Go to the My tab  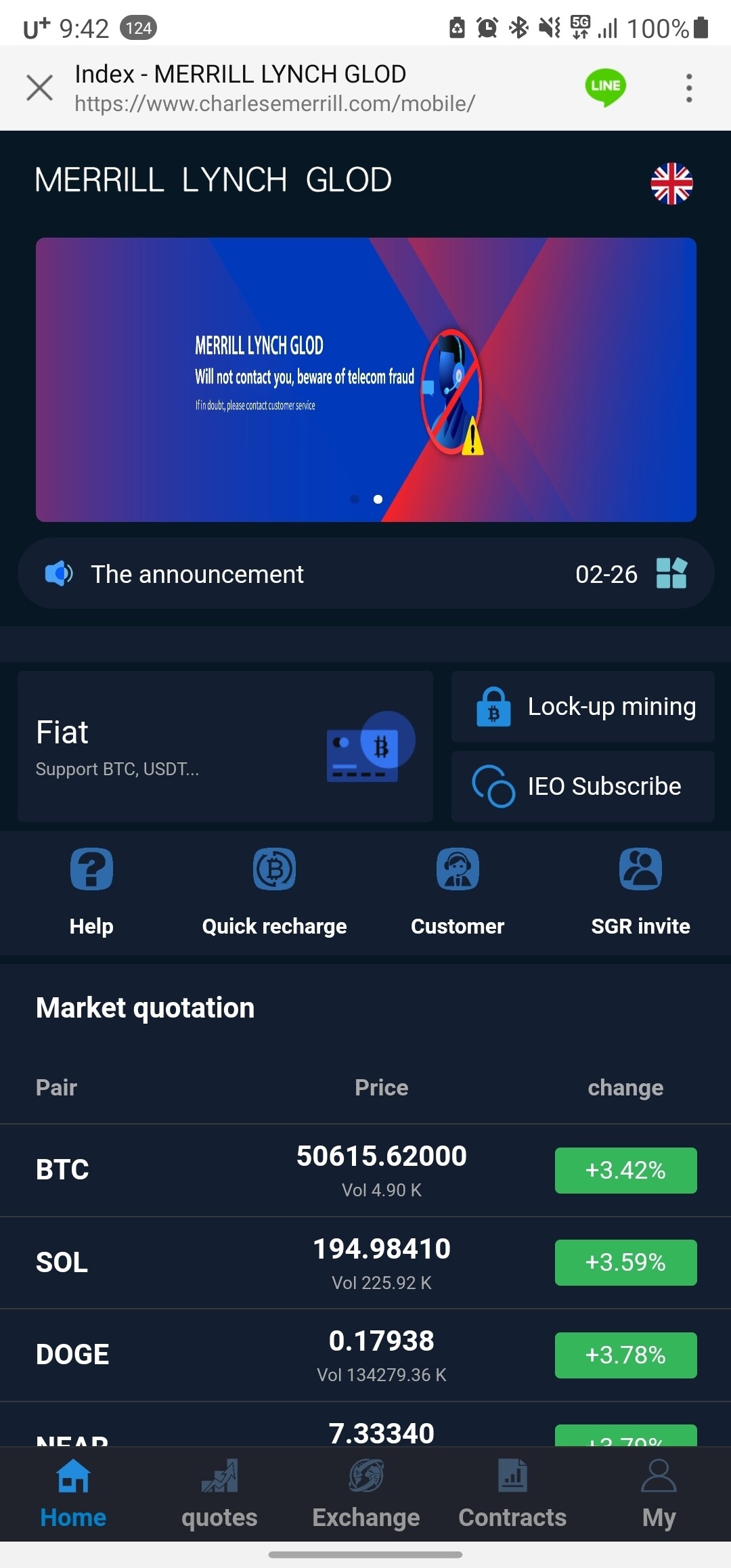pyautogui.click(x=659, y=1494)
